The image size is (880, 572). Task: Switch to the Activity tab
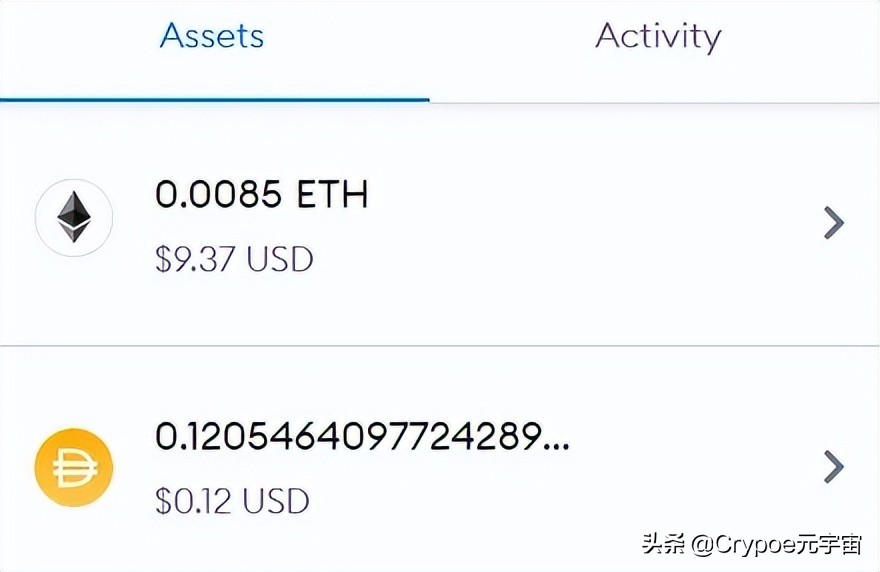(657, 38)
